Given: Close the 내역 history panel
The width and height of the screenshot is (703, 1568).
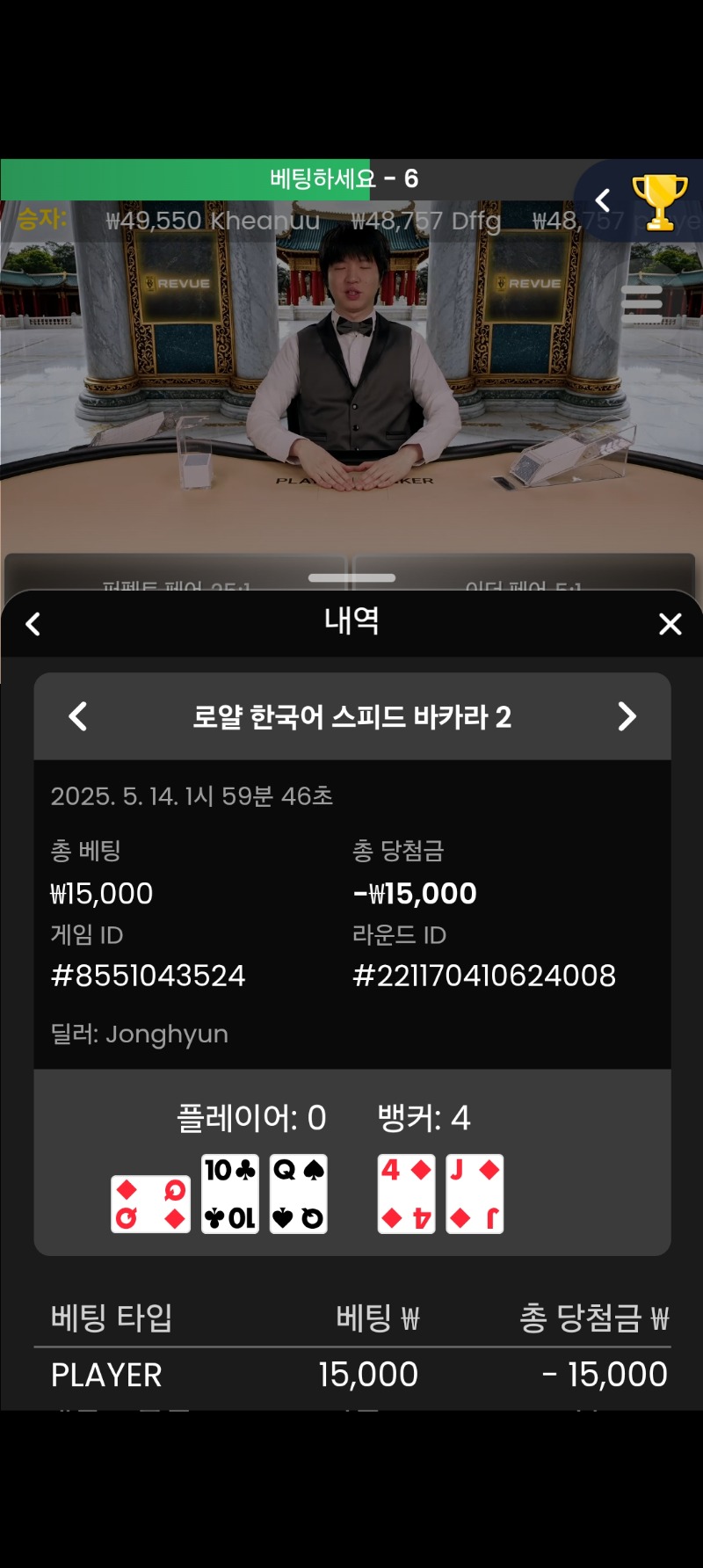Looking at the screenshot, I should pos(670,624).
